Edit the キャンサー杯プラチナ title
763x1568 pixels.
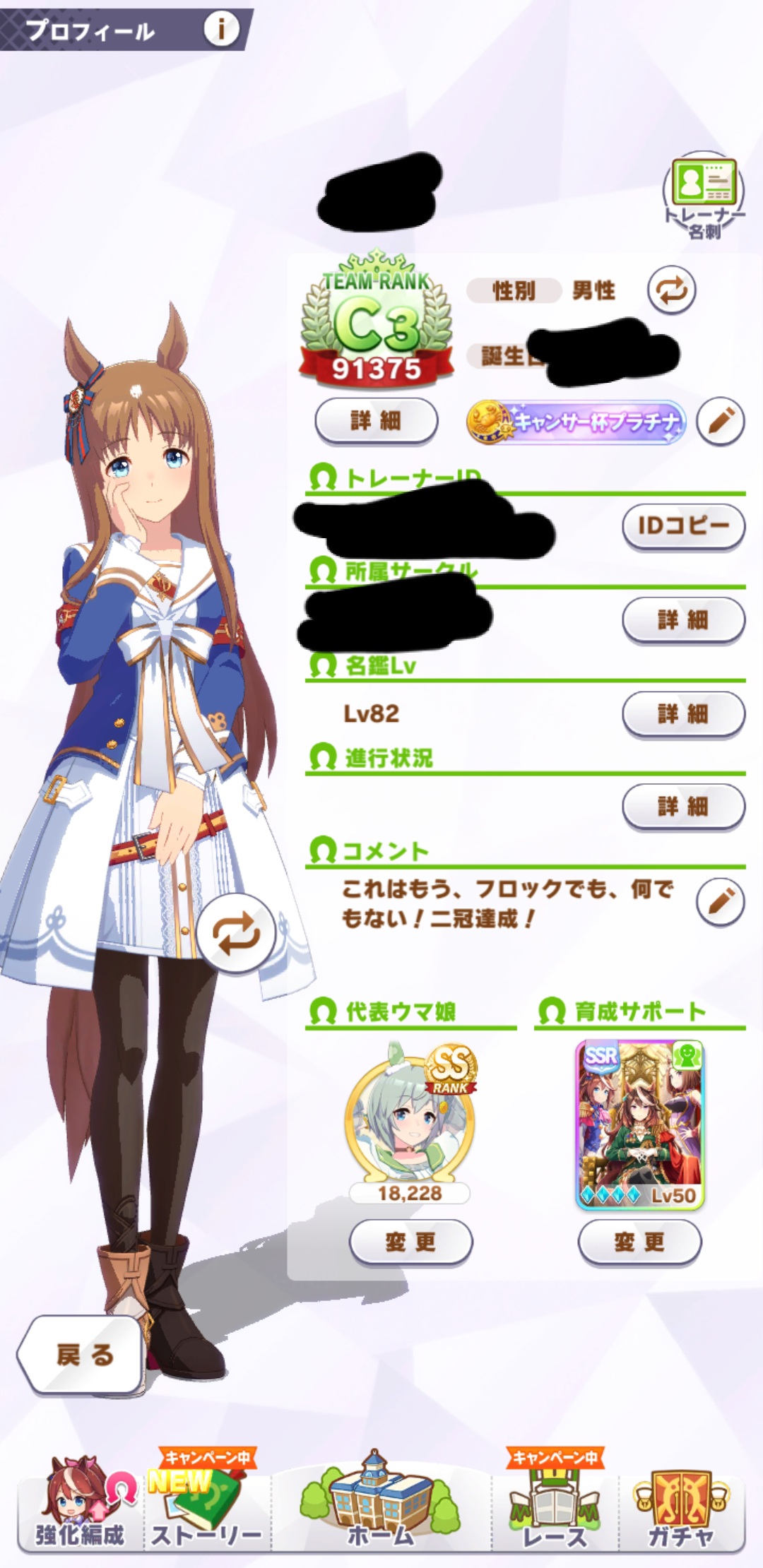tap(720, 422)
